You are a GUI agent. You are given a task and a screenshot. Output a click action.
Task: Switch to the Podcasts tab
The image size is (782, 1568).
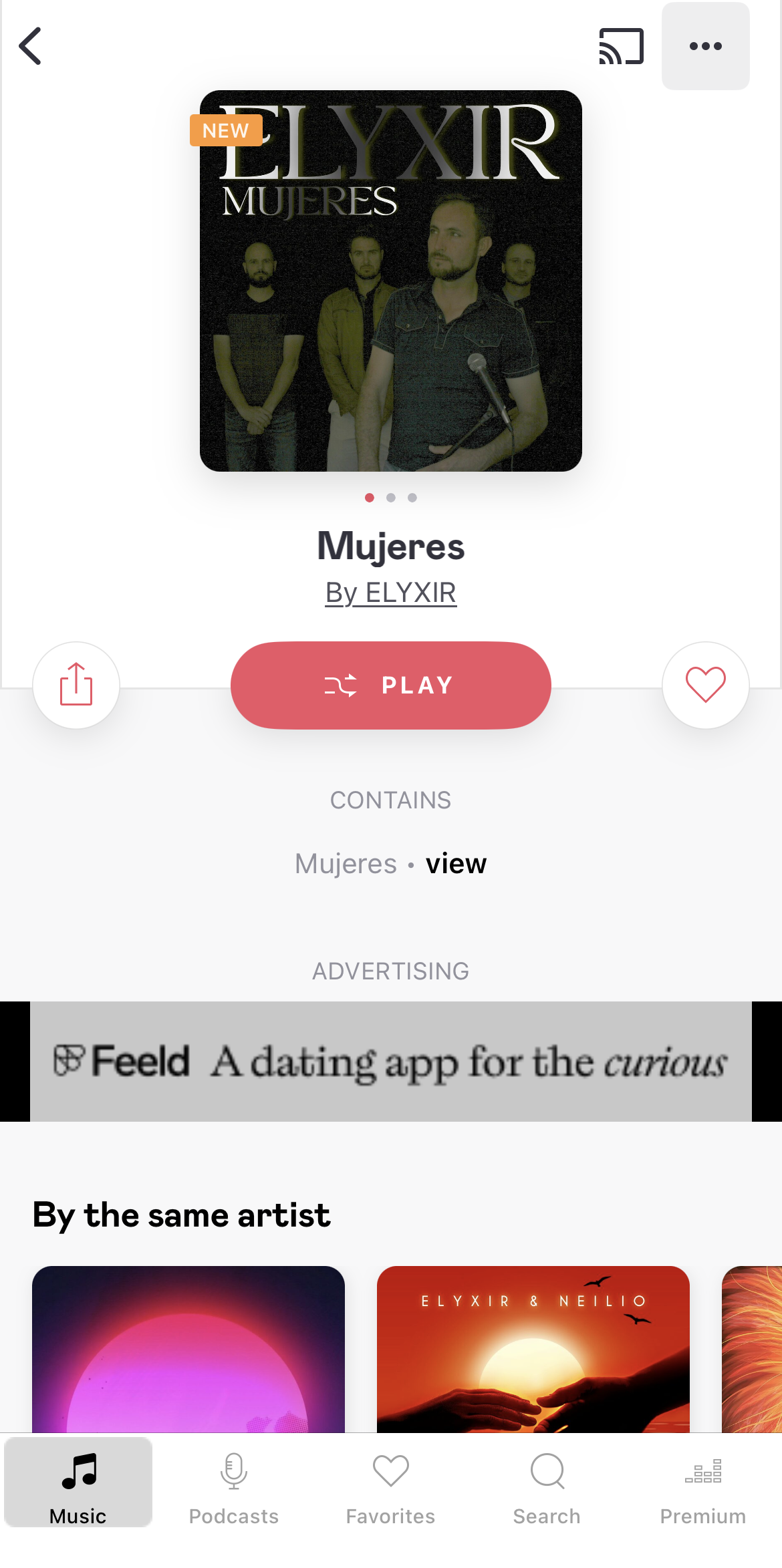tap(234, 1483)
